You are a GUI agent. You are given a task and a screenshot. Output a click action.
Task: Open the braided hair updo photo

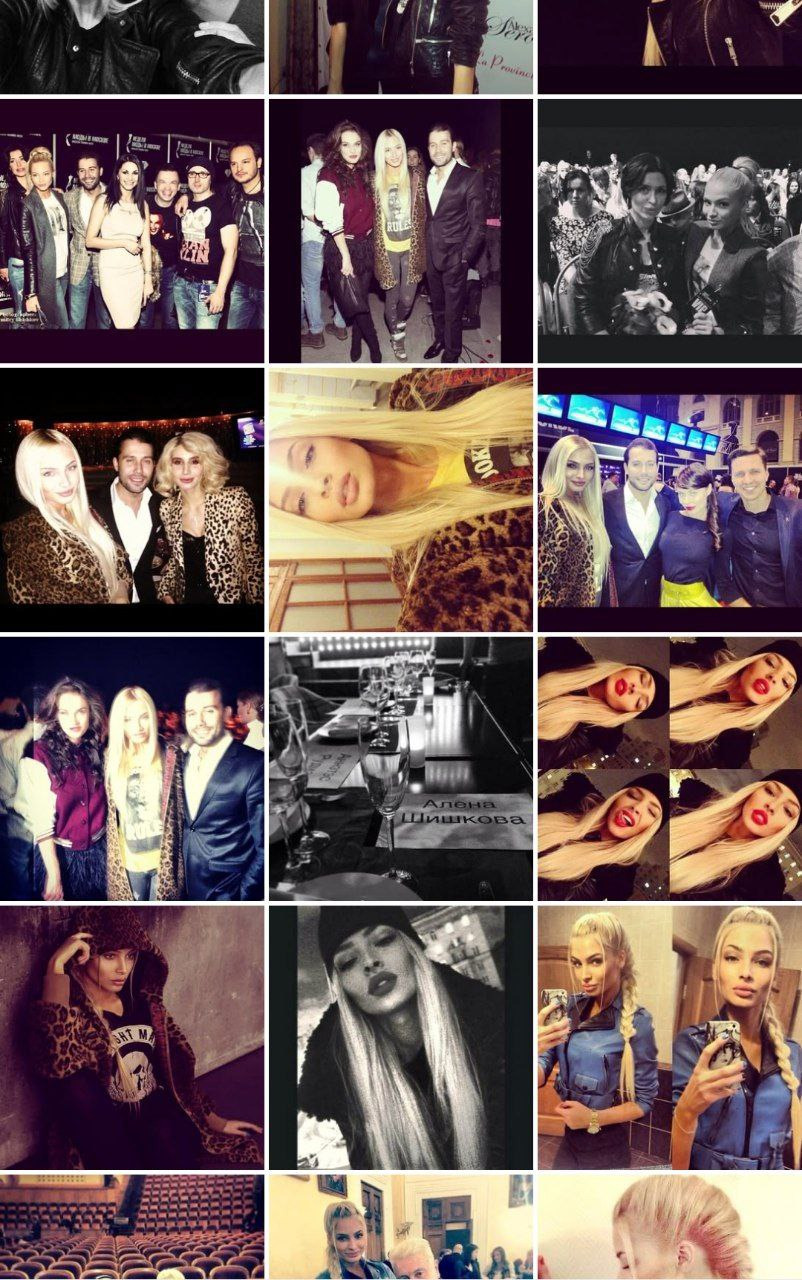tap(670, 1228)
